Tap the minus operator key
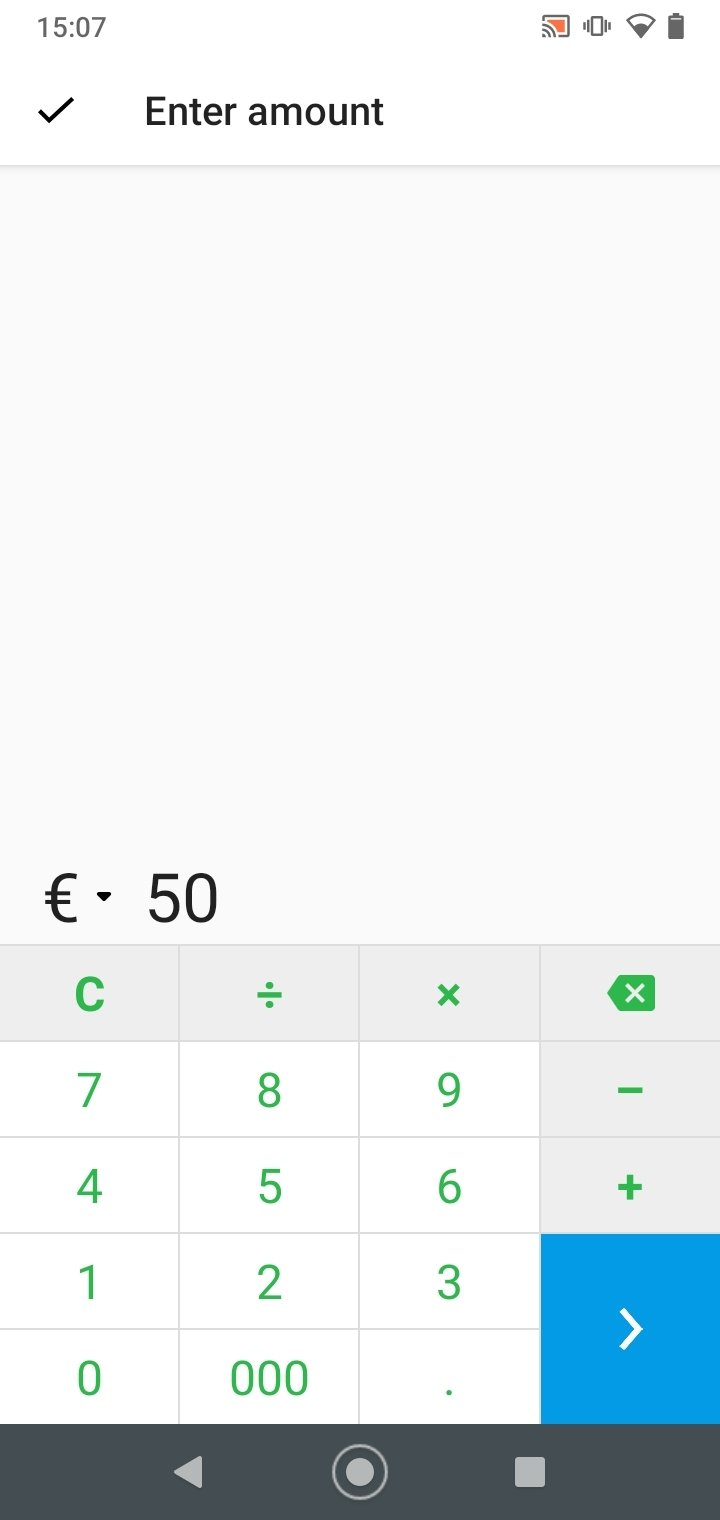The image size is (720, 1520). point(630,1089)
